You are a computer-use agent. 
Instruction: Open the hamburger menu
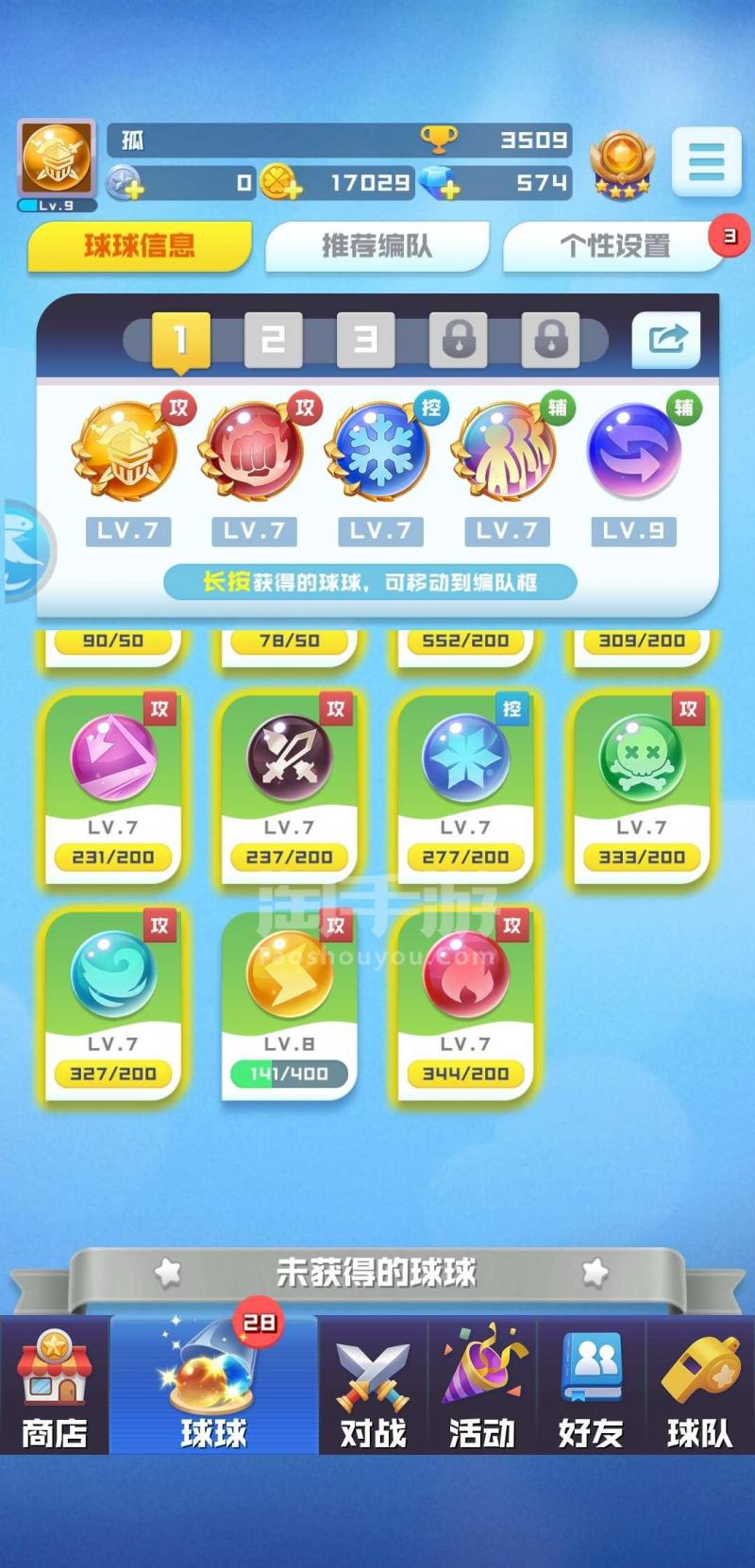[706, 162]
